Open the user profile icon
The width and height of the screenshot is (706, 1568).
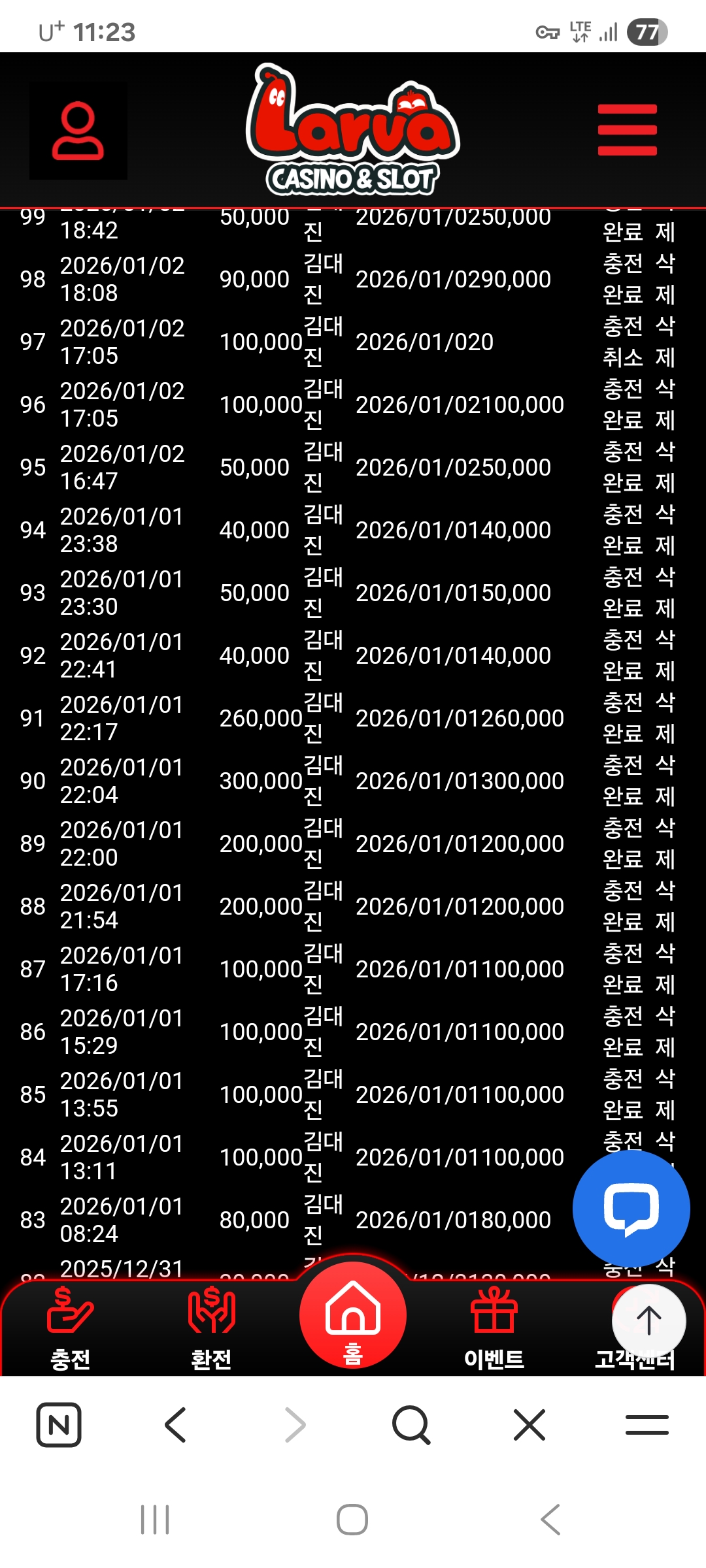pyautogui.click(x=78, y=131)
